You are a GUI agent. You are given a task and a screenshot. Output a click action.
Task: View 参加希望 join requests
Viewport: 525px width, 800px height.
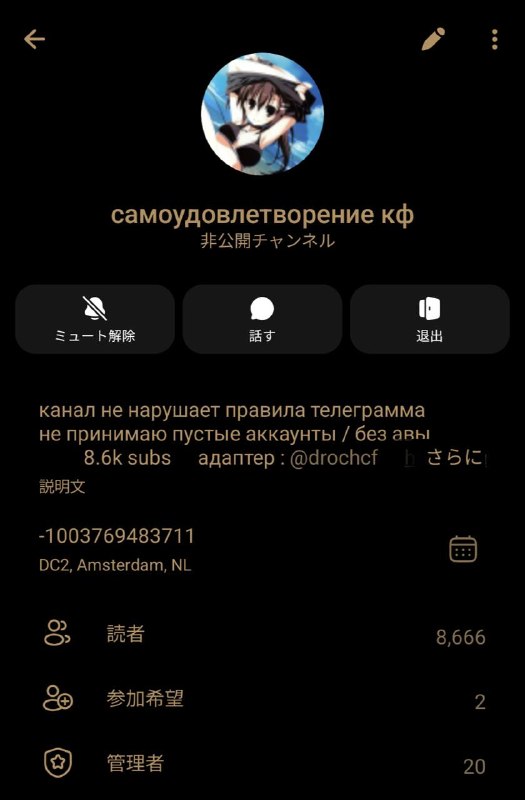(262, 699)
